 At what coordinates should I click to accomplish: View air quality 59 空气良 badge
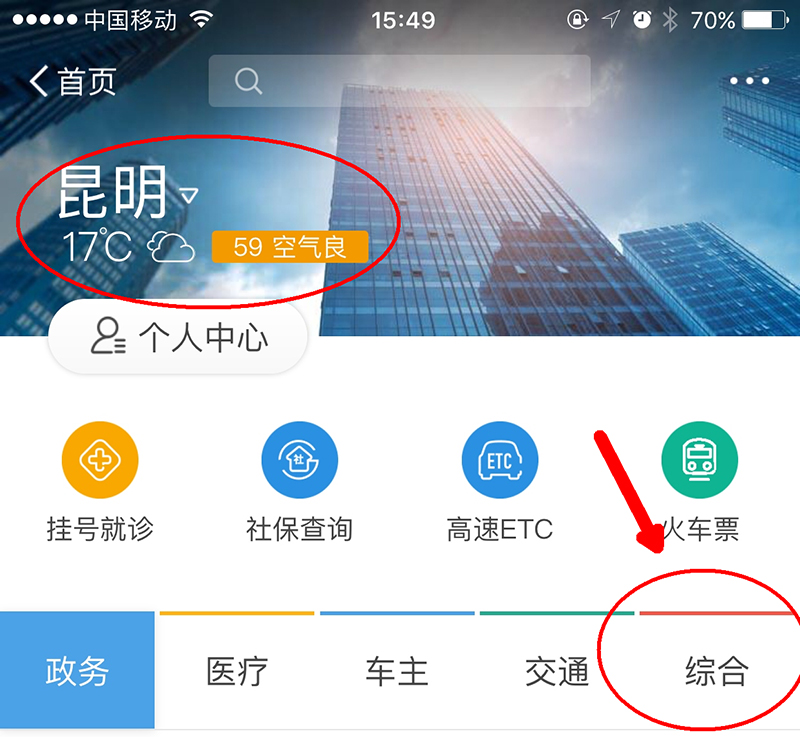click(290, 247)
